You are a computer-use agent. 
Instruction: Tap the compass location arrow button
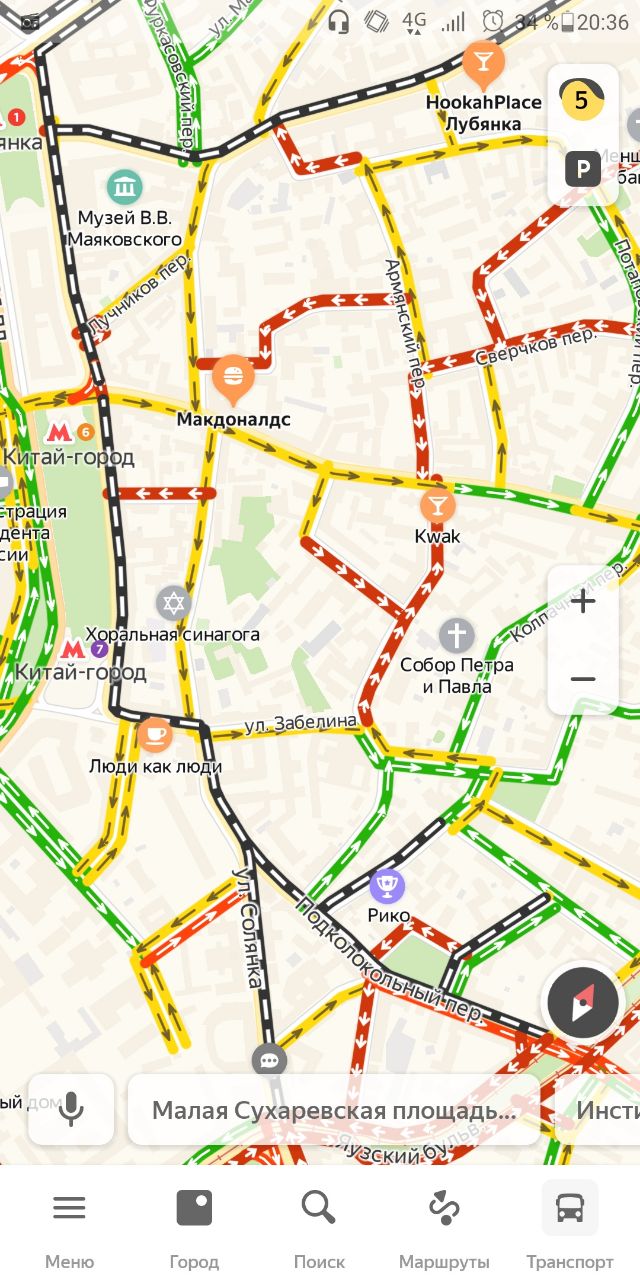click(582, 1002)
